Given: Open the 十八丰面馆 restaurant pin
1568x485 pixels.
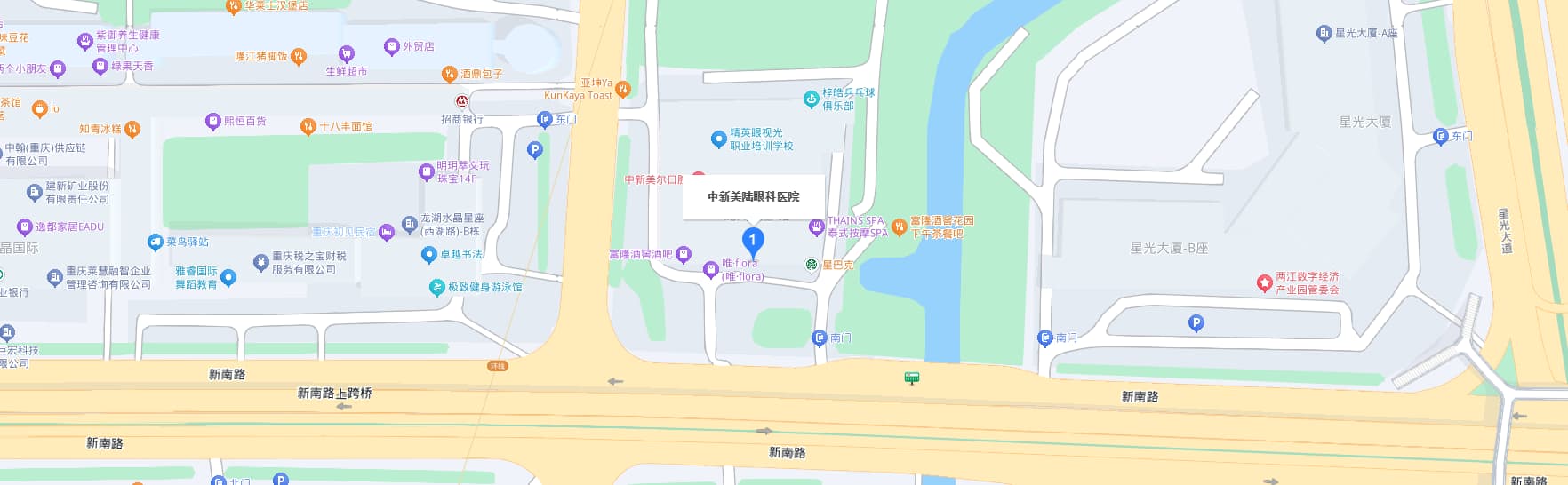Looking at the screenshot, I should click(x=308, y=126).
